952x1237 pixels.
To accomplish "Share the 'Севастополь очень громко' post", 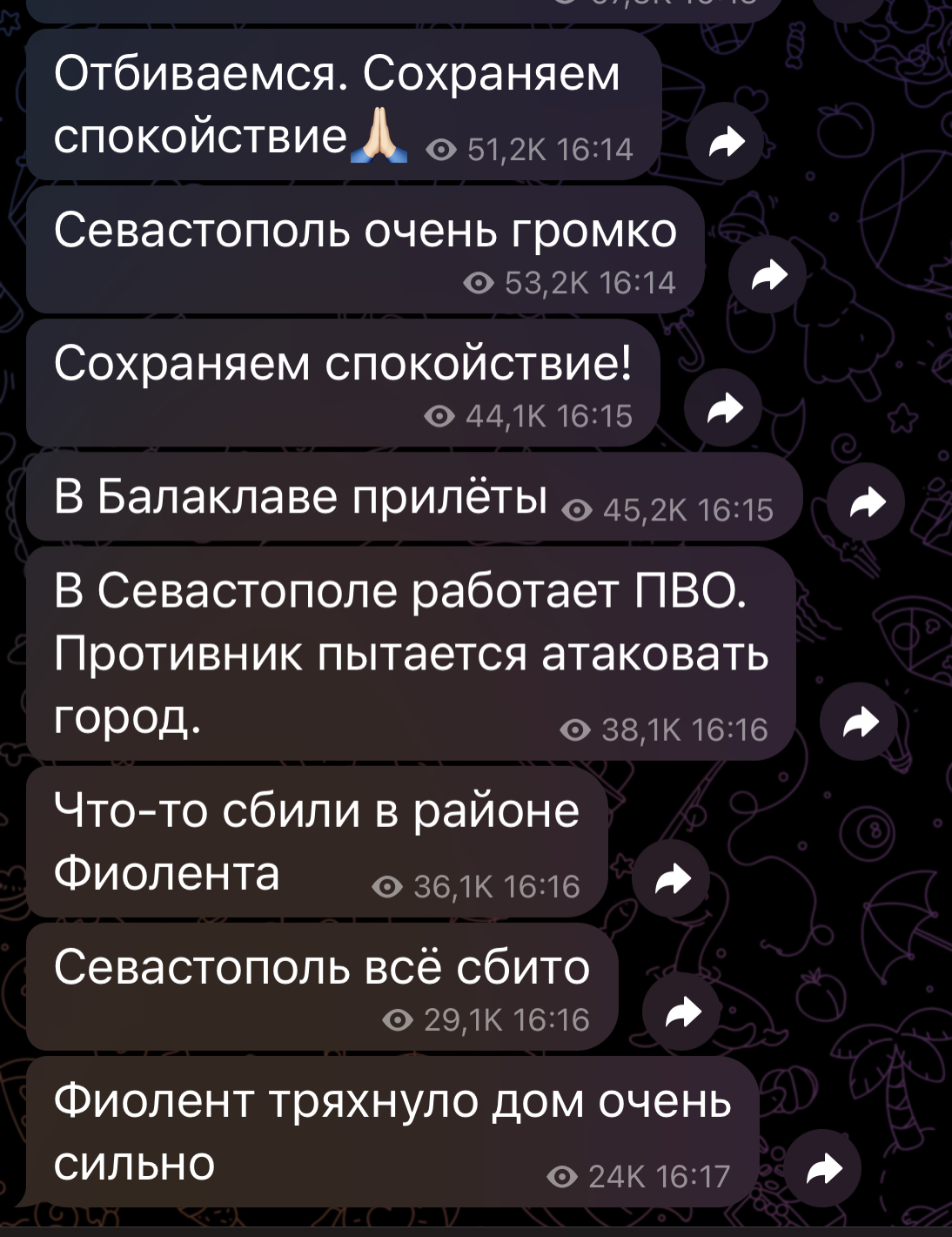I will coord(768,275).
